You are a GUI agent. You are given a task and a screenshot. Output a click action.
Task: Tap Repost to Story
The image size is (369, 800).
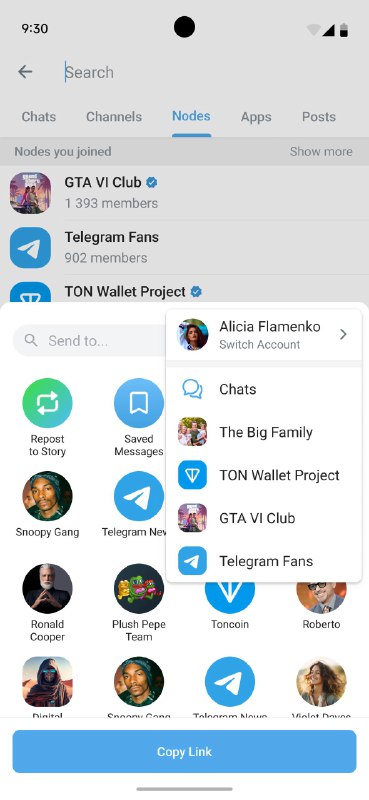(x=47, y=417)
